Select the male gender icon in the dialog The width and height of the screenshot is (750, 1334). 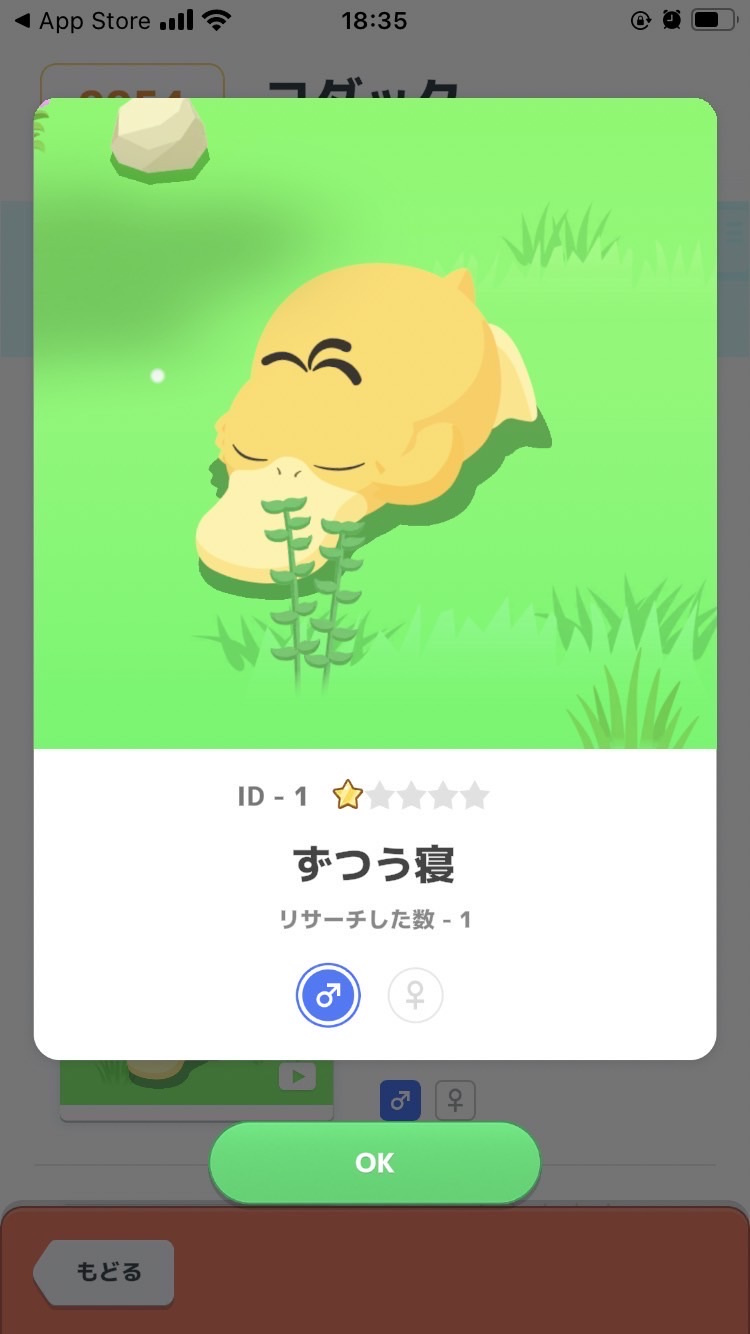[x=328, y=995]
